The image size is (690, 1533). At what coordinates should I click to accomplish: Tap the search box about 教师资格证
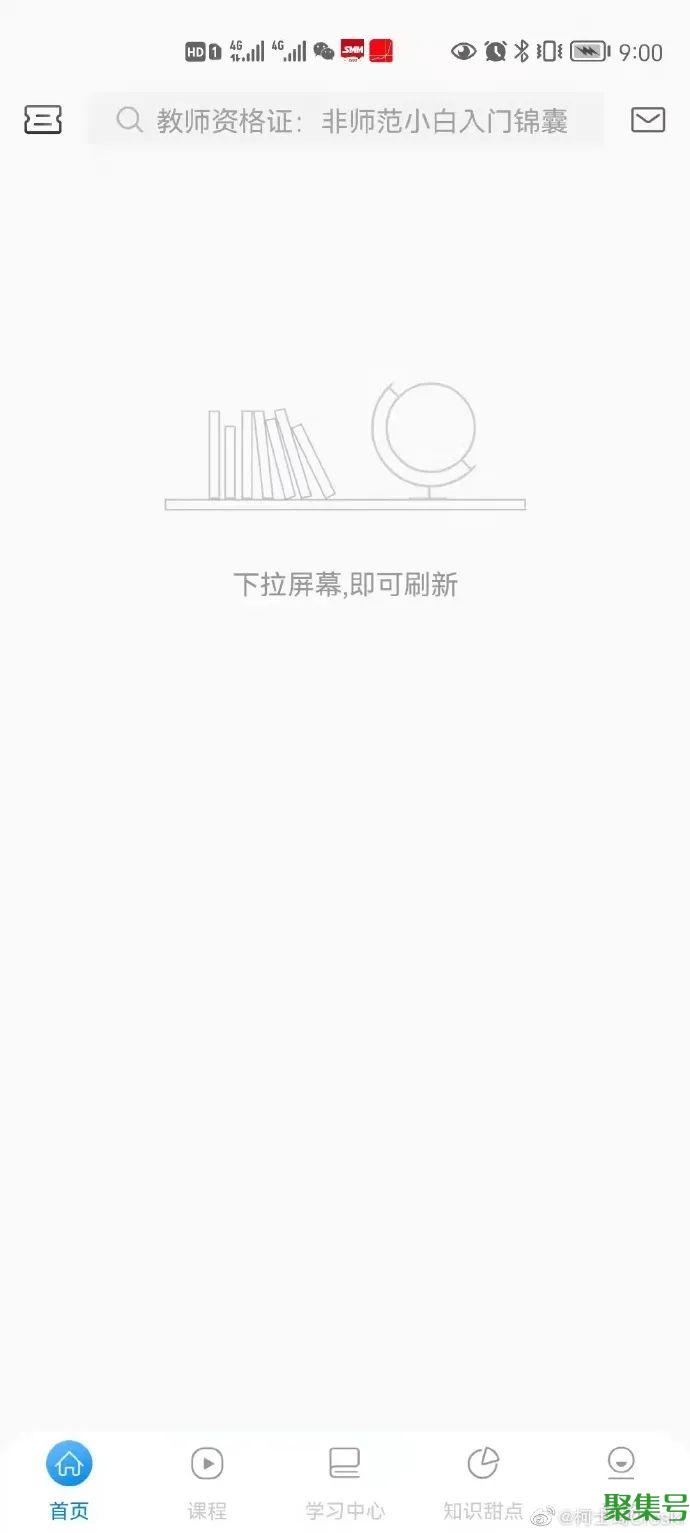pos(346,121)
